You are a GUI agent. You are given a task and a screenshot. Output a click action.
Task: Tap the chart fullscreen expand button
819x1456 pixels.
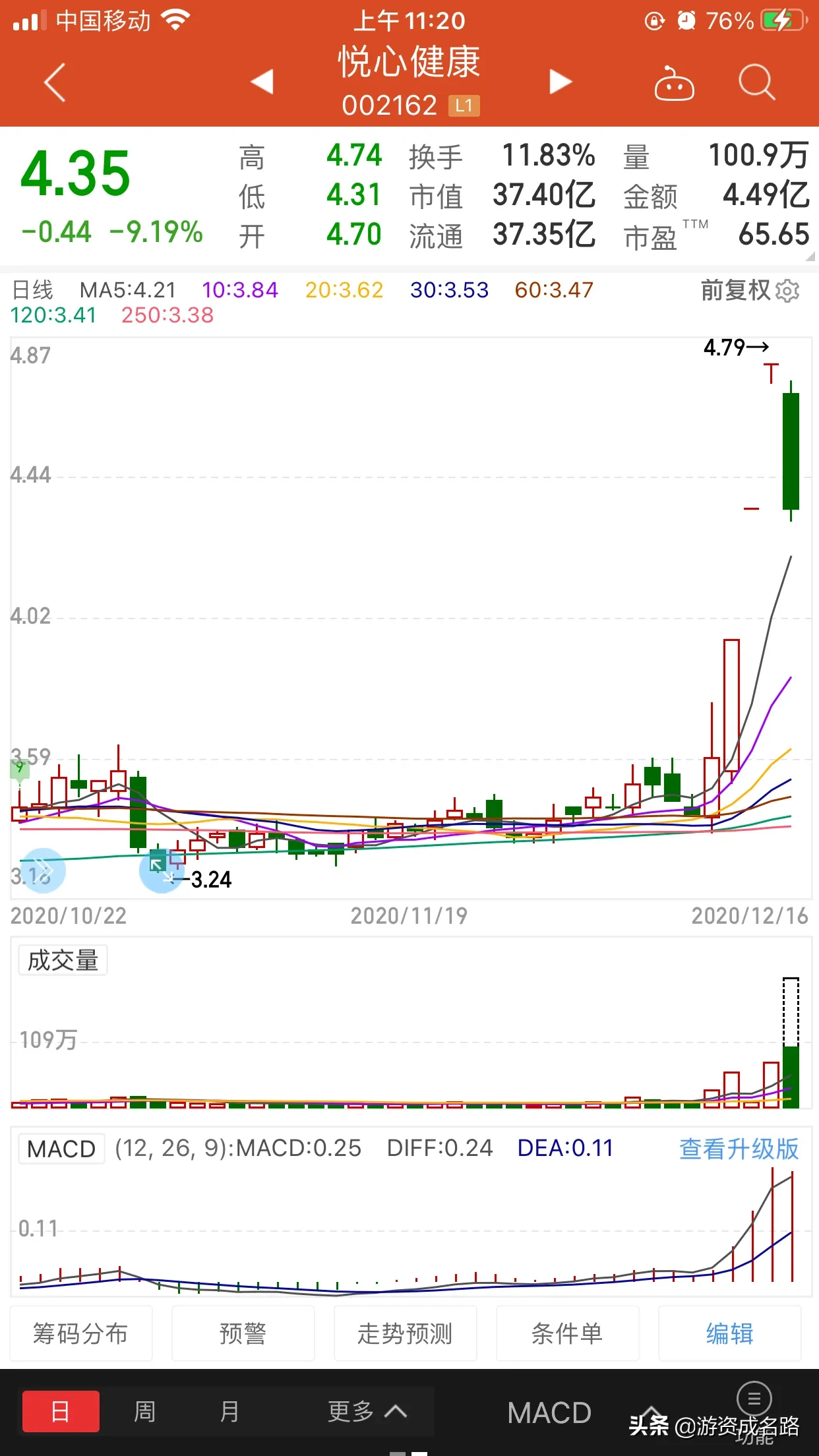pyautogui.click(x=162, y=870)
